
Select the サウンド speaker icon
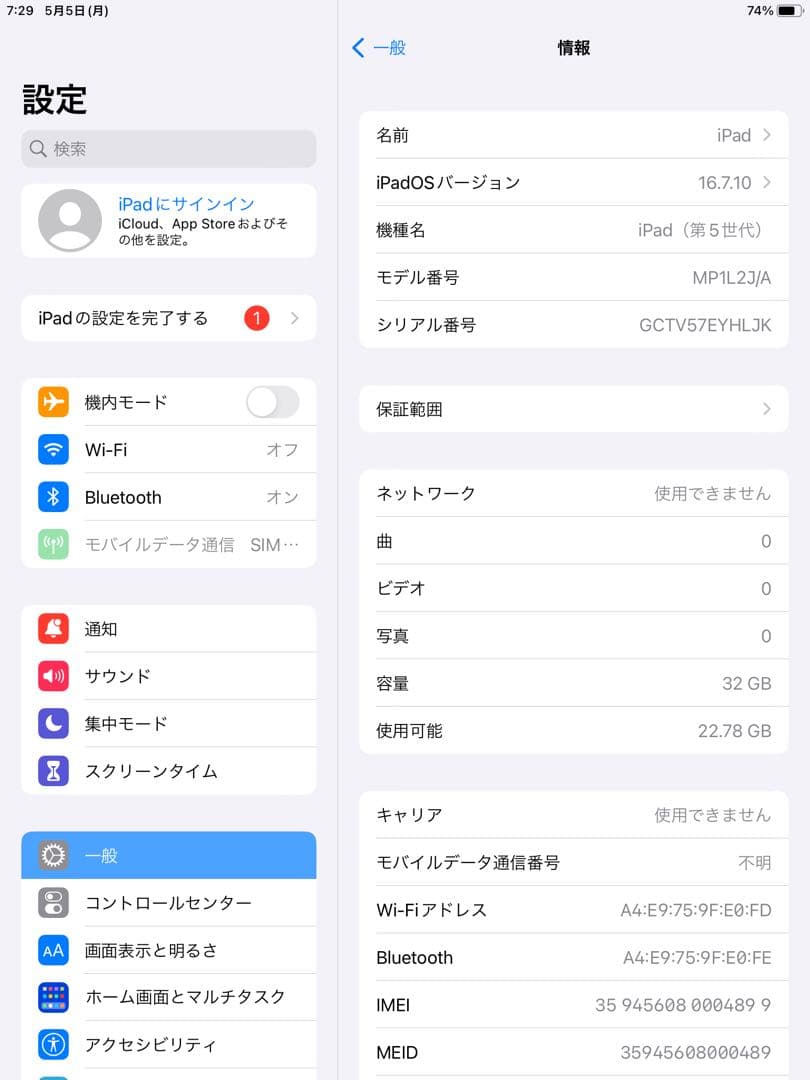(53, 676)
